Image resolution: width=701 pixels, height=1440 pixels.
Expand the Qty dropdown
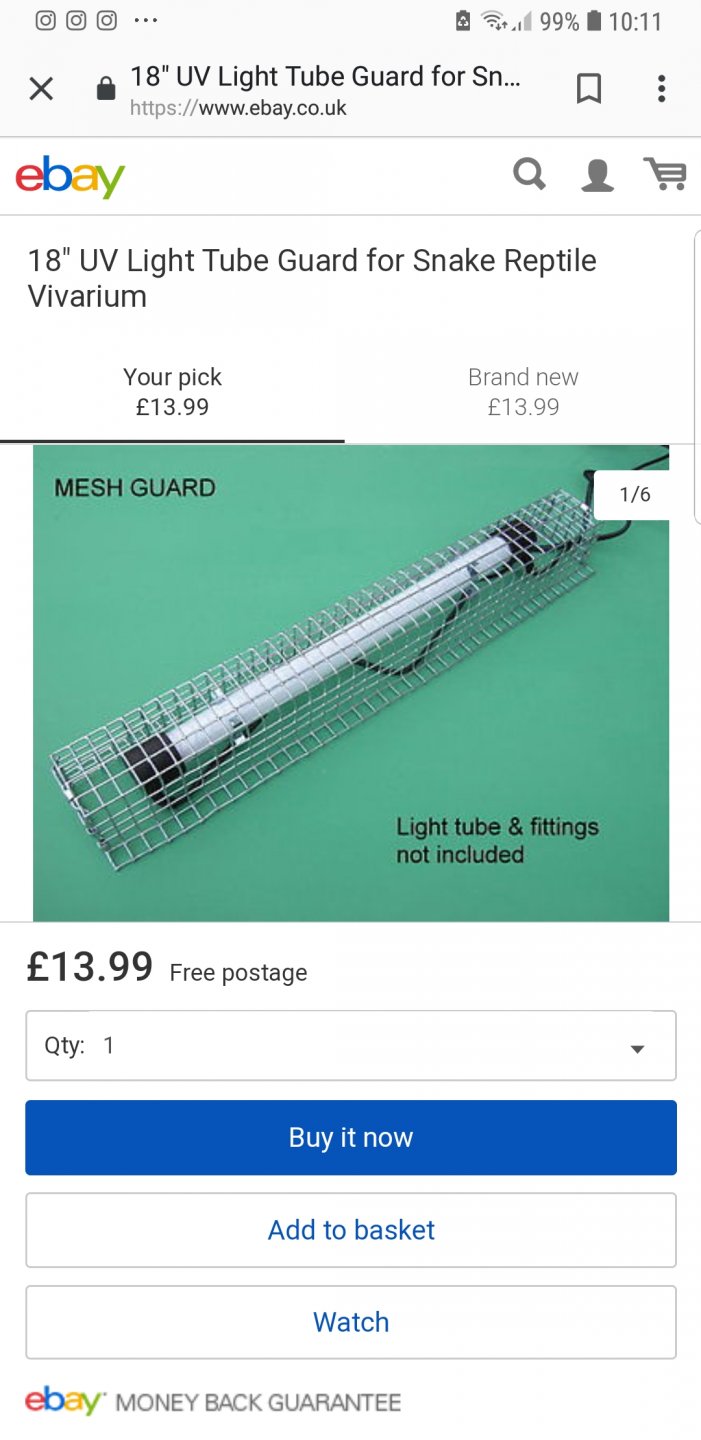[351, 1046]
